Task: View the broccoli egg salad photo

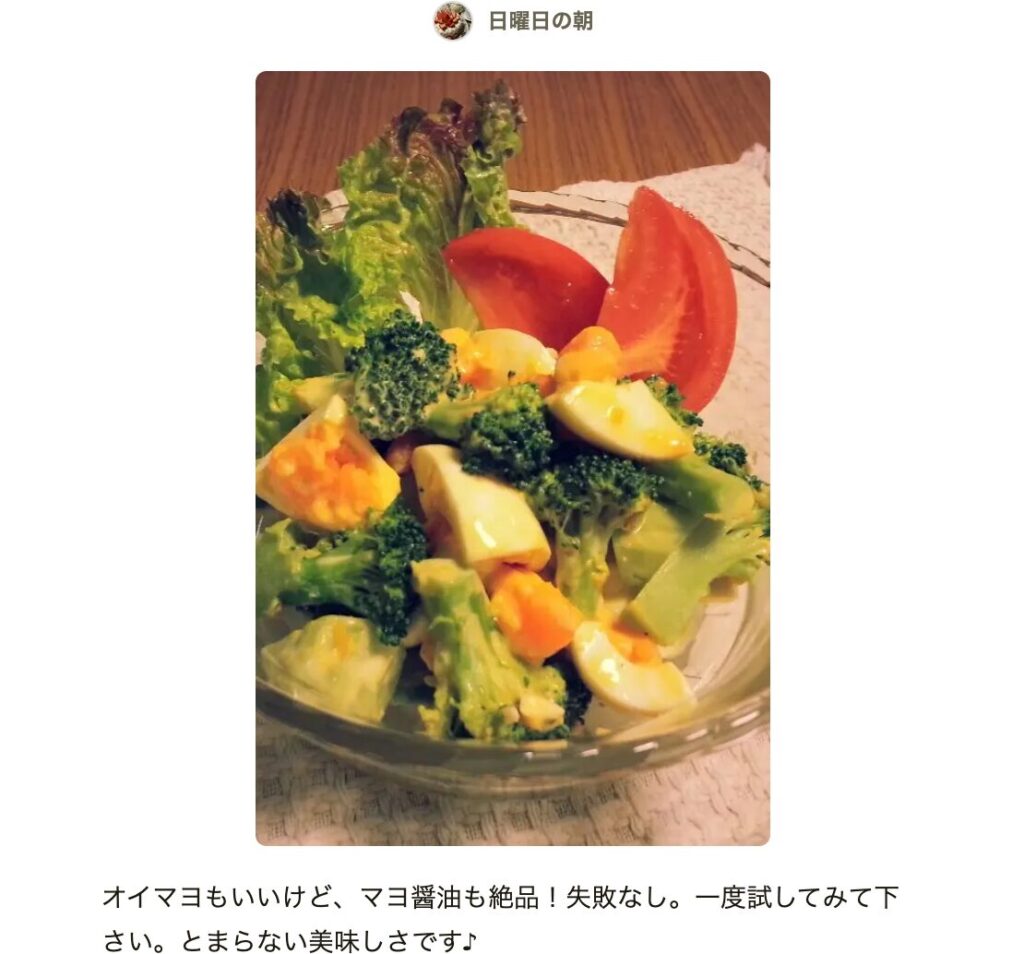Action: coord(512,458)
